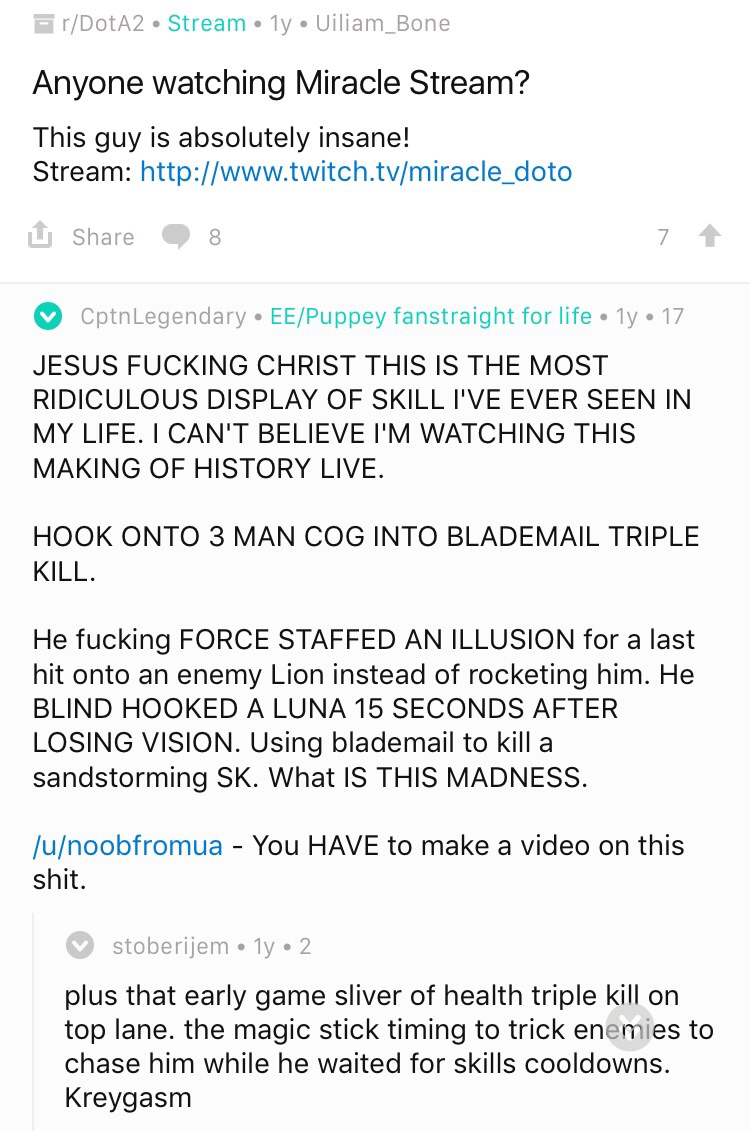
Task: Collapse CptnLegendary's comment
Action: pyautogui.click(x=47, y=317)
